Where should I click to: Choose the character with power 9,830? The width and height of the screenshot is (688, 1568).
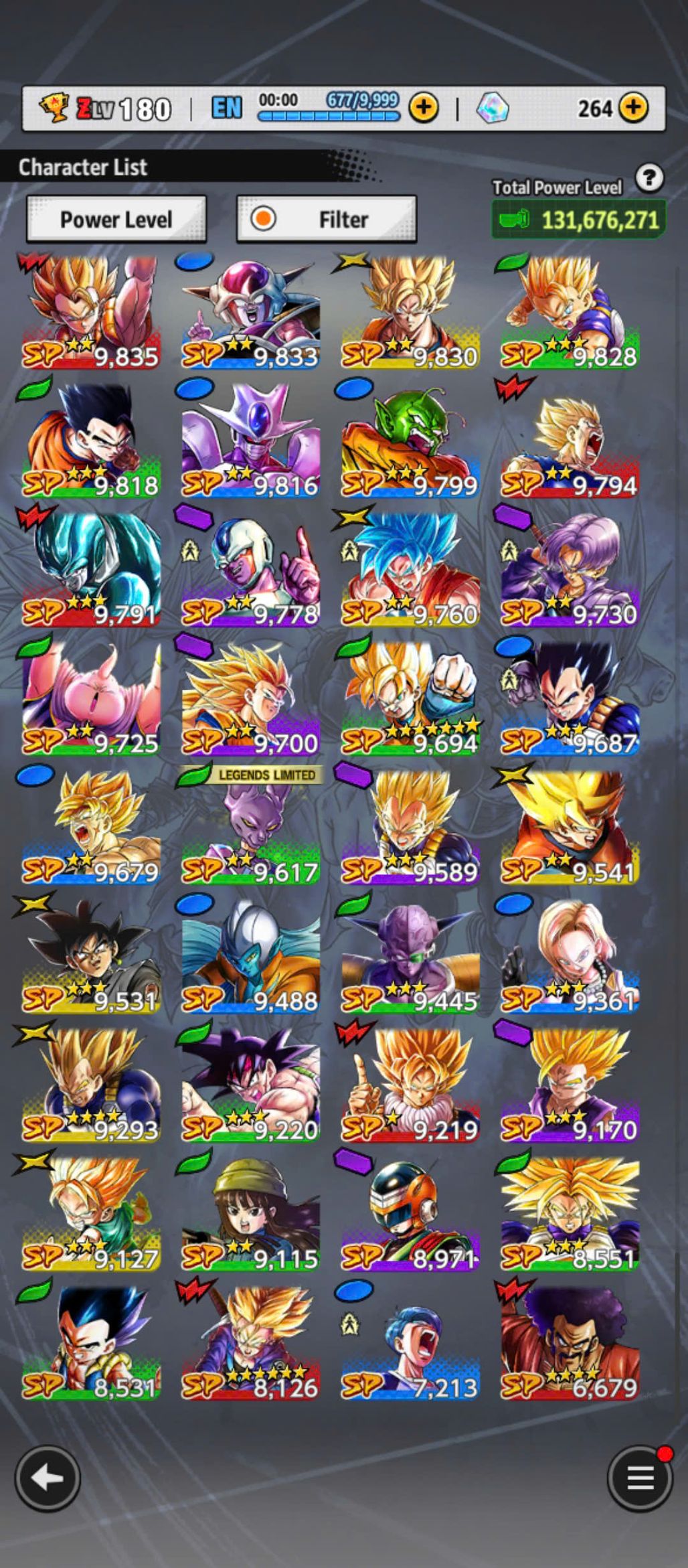coord(410,313)
